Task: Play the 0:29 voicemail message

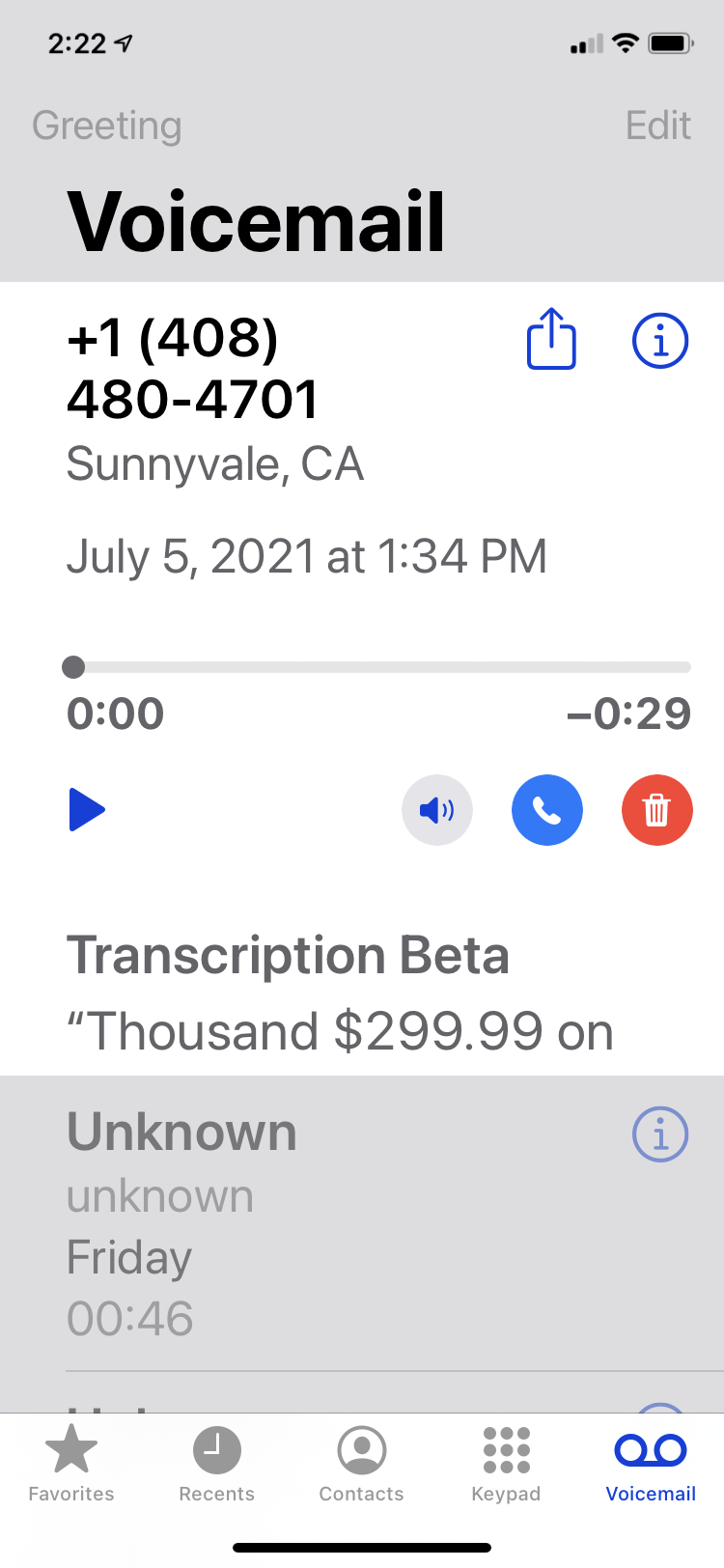Action: point(87,810)
